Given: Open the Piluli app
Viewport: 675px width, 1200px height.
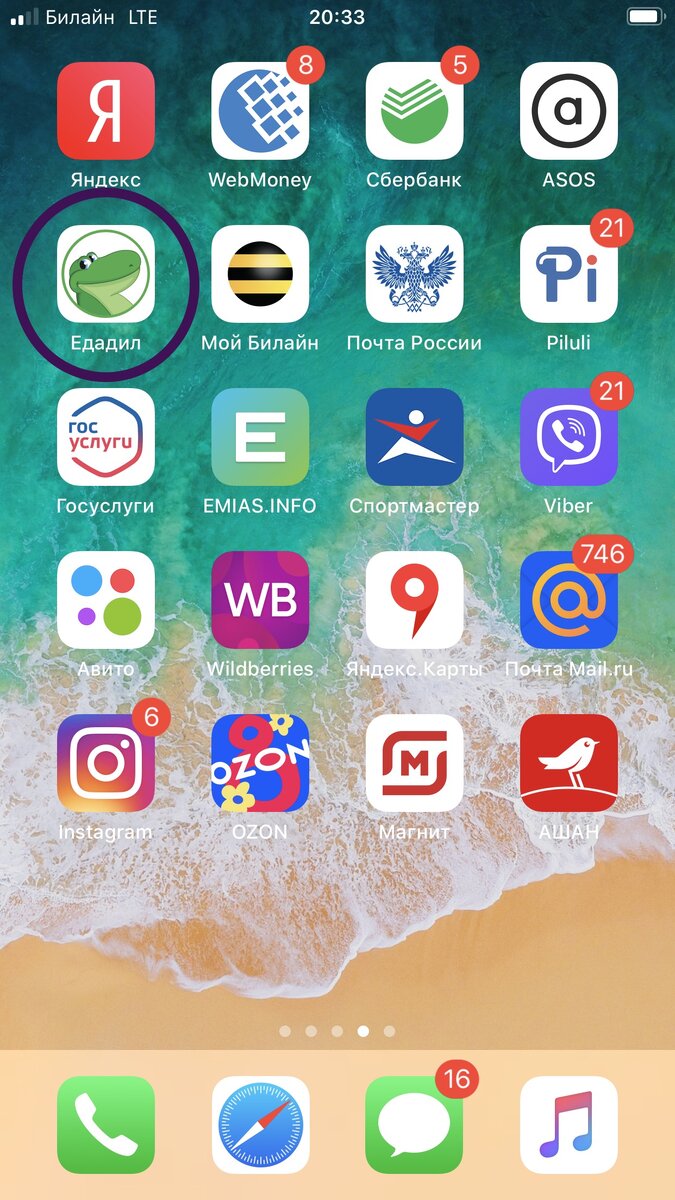Looking at the screenshot, I should (x=568, y=274).
